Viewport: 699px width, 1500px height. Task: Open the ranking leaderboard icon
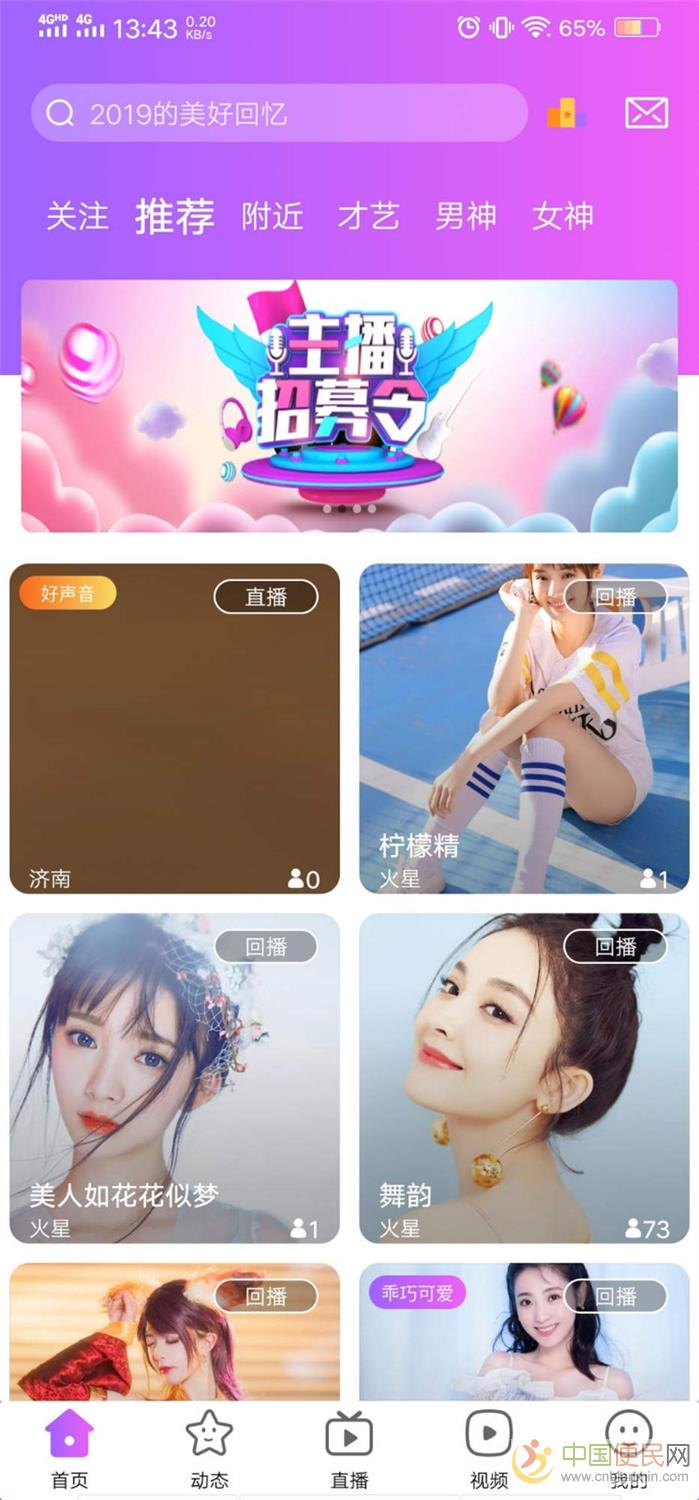tap(566, 113)
